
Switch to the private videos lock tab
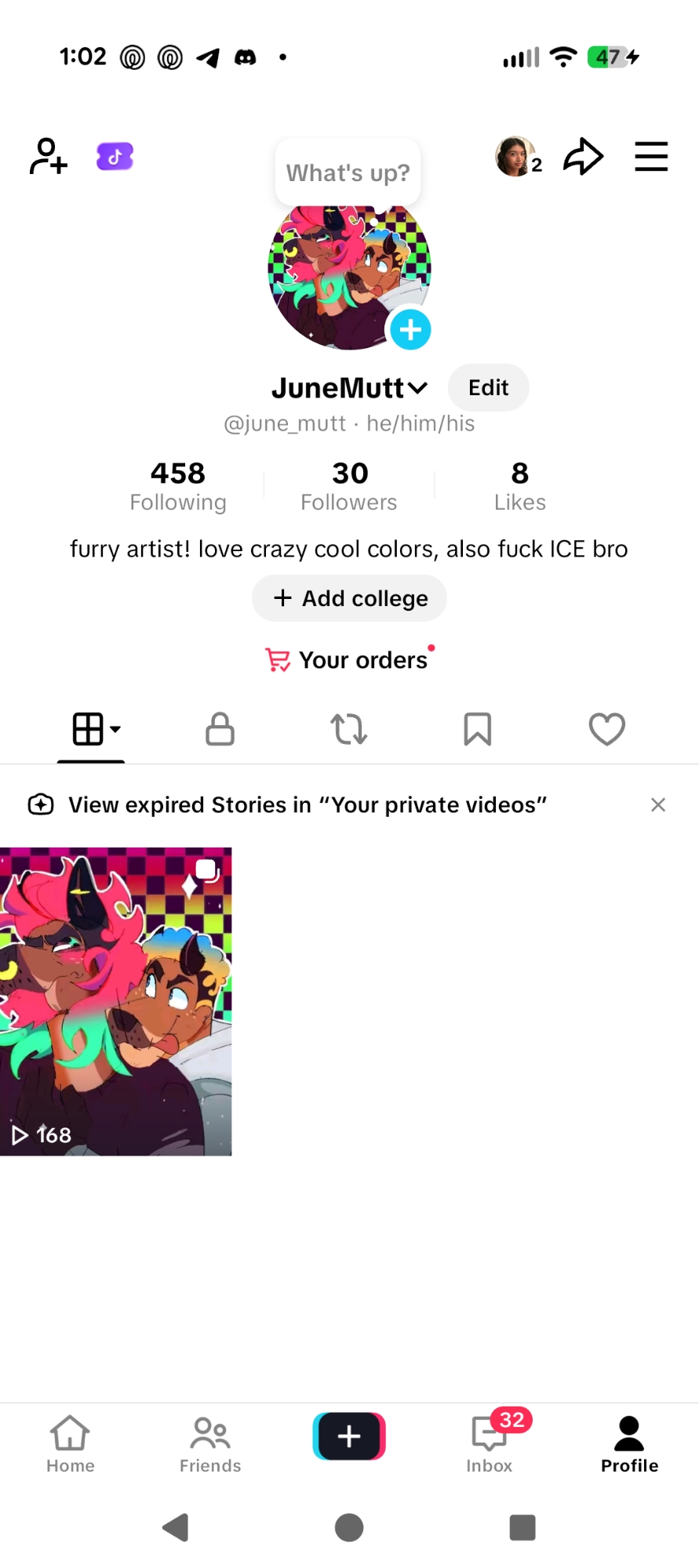click(220, 729)
